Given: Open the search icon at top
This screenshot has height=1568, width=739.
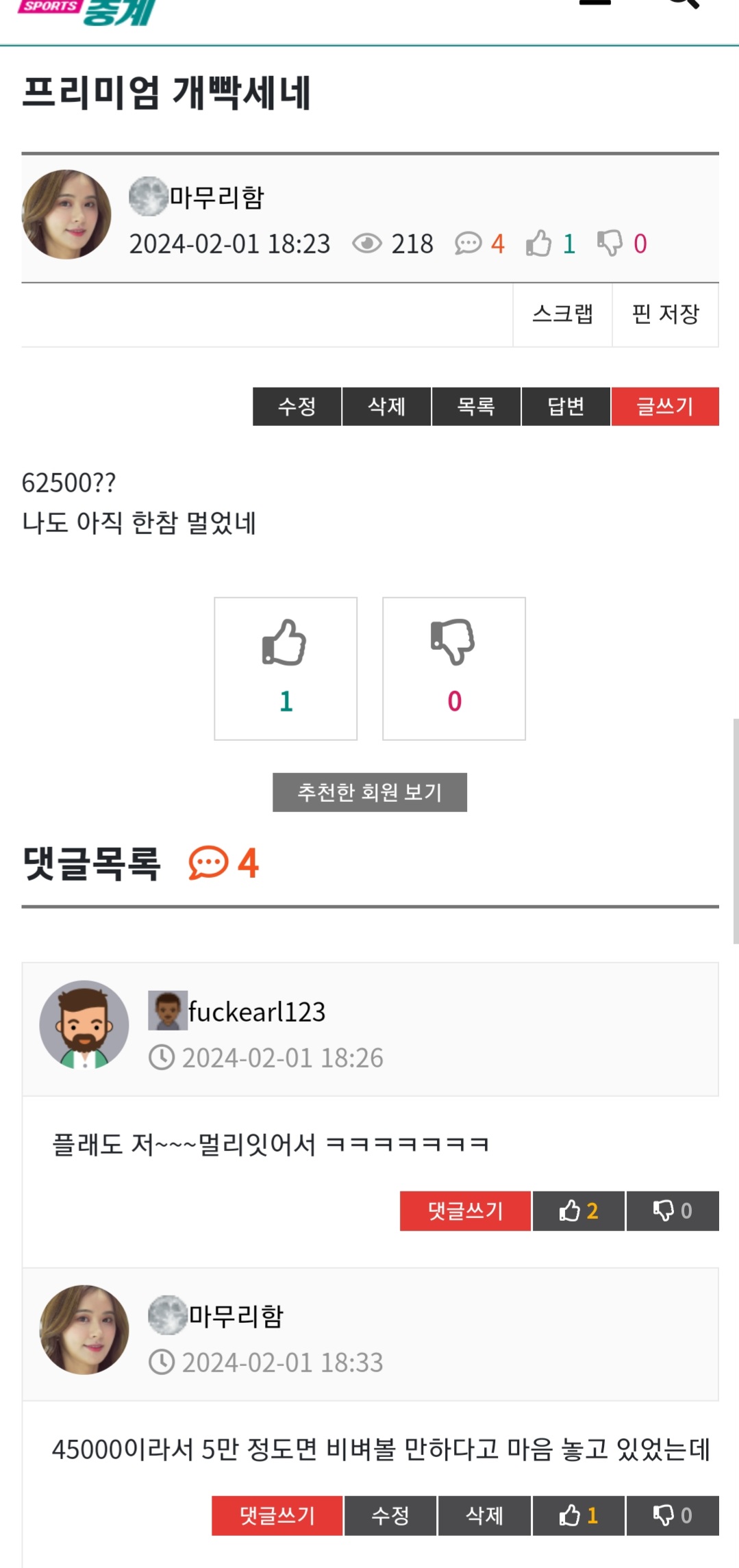Looking at the screenshot, I should [682, 3].
